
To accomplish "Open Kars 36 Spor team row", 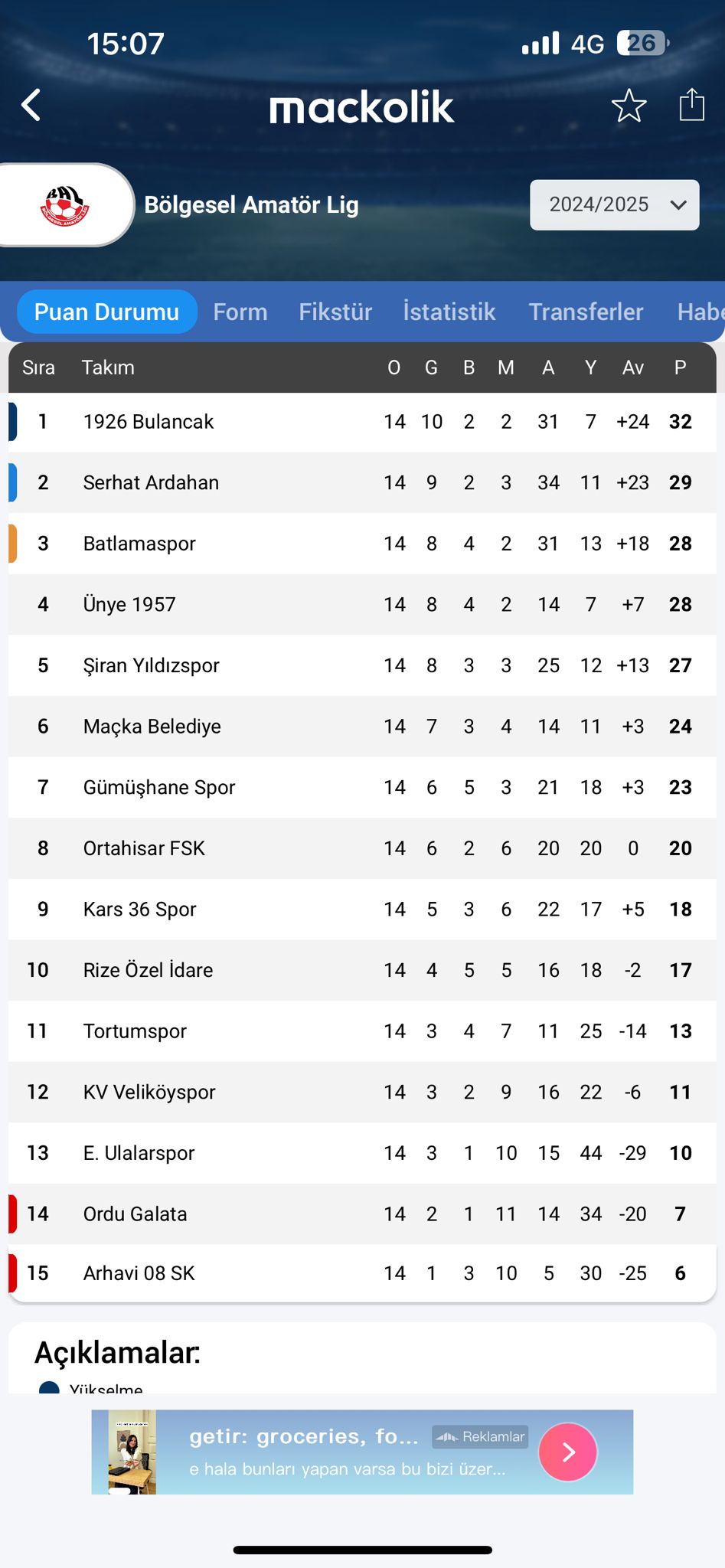I will [362, 909].
